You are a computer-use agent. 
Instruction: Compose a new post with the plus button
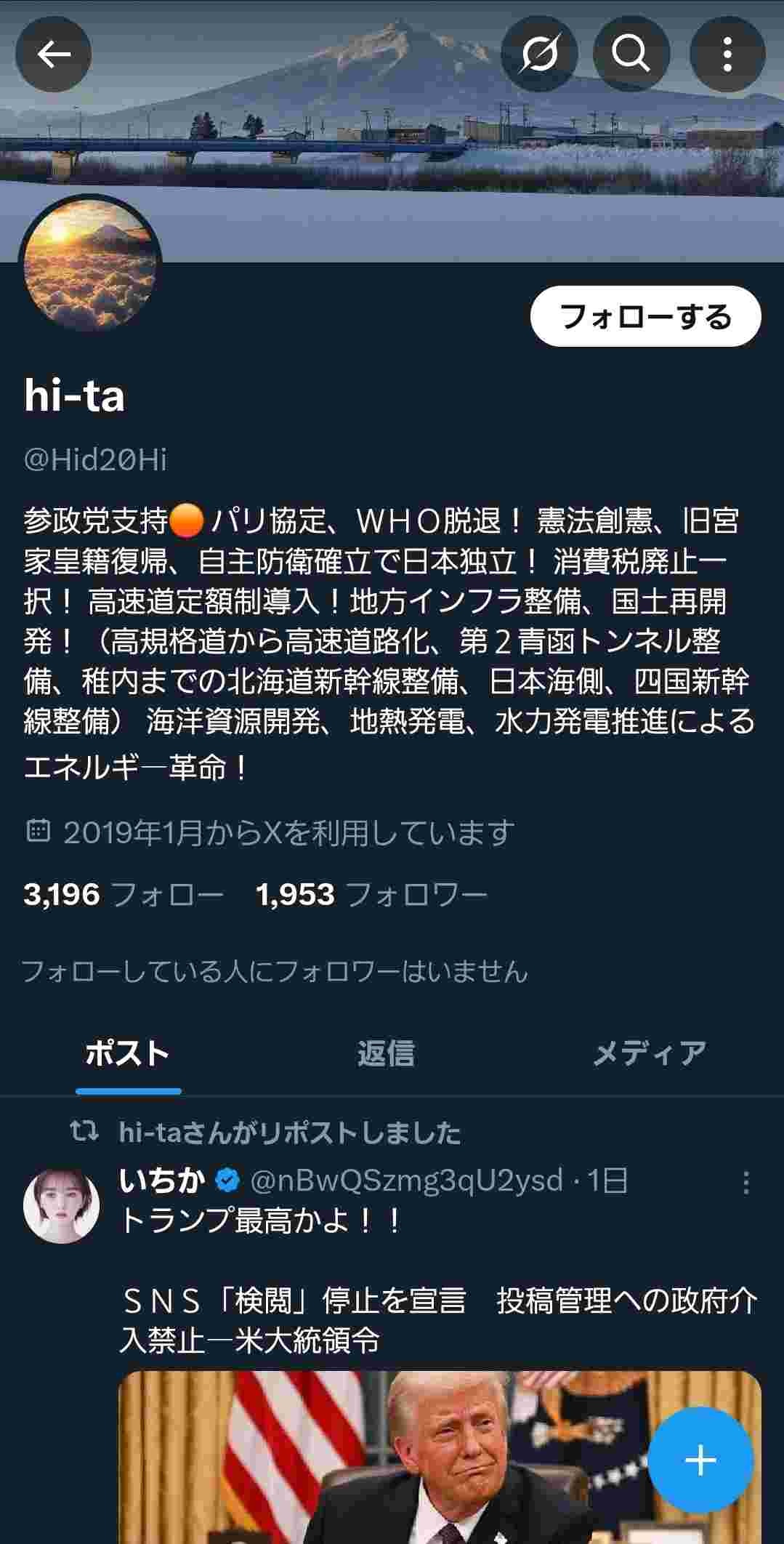pos(700,1460)
